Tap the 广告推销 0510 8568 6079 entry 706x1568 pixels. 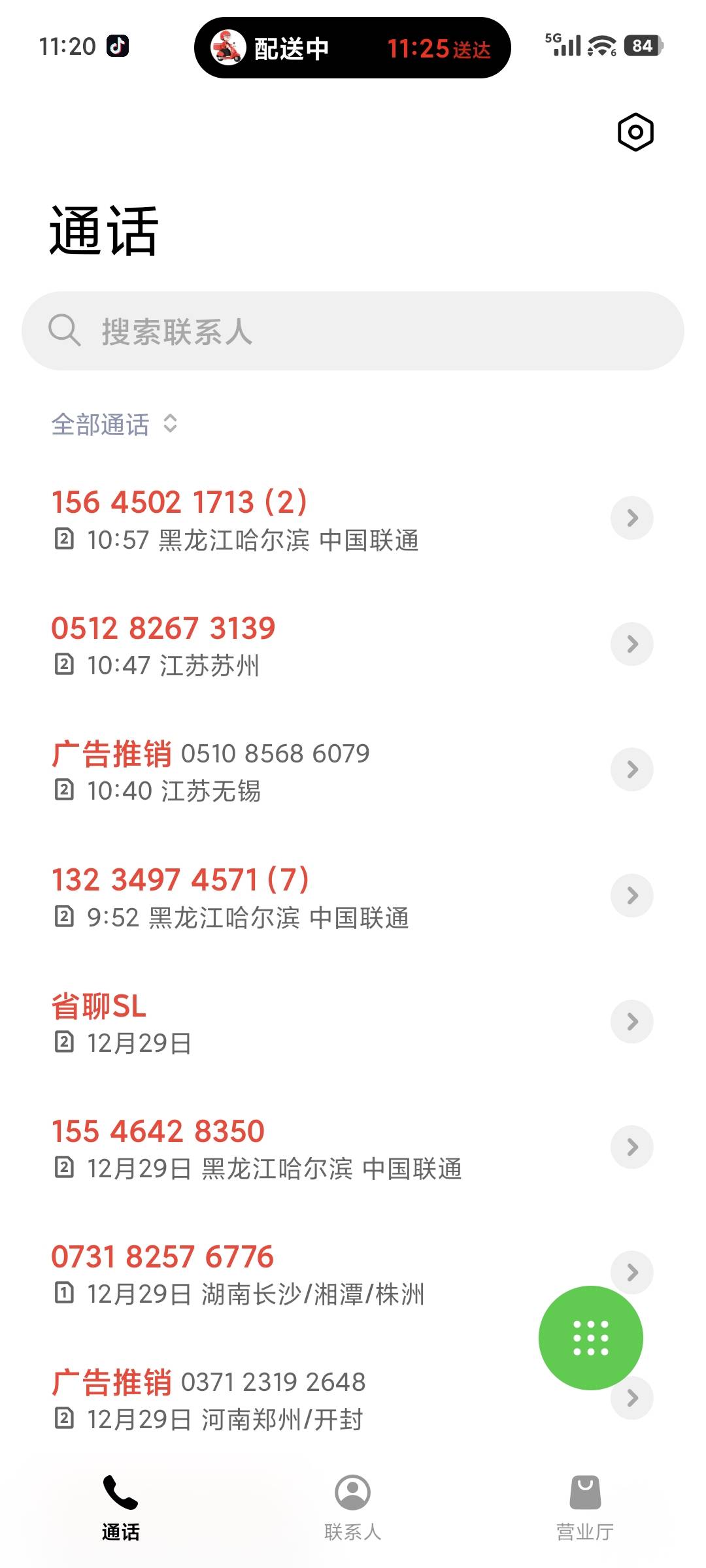pyautogui.click(x=261, y=771)
